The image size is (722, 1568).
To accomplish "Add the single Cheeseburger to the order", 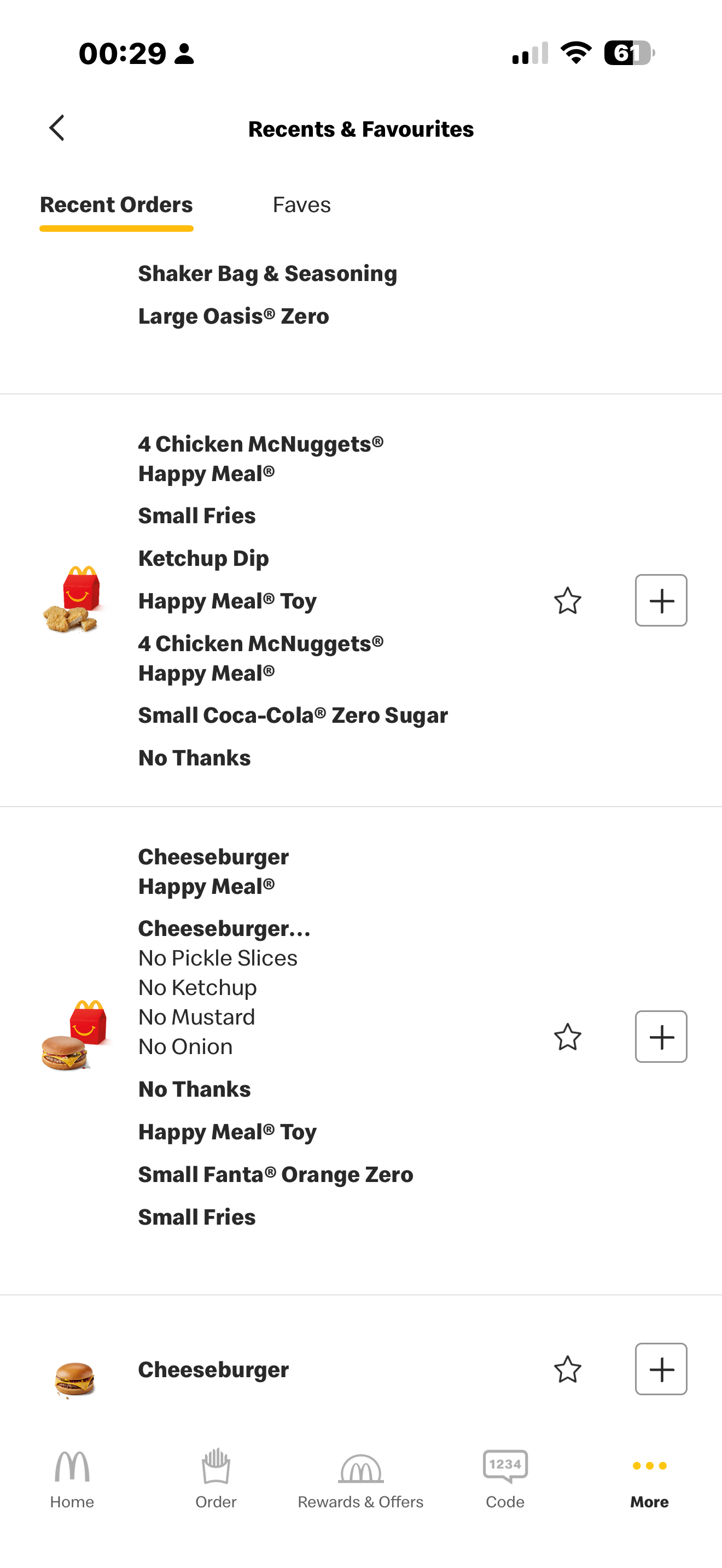I will [661, 1370].
